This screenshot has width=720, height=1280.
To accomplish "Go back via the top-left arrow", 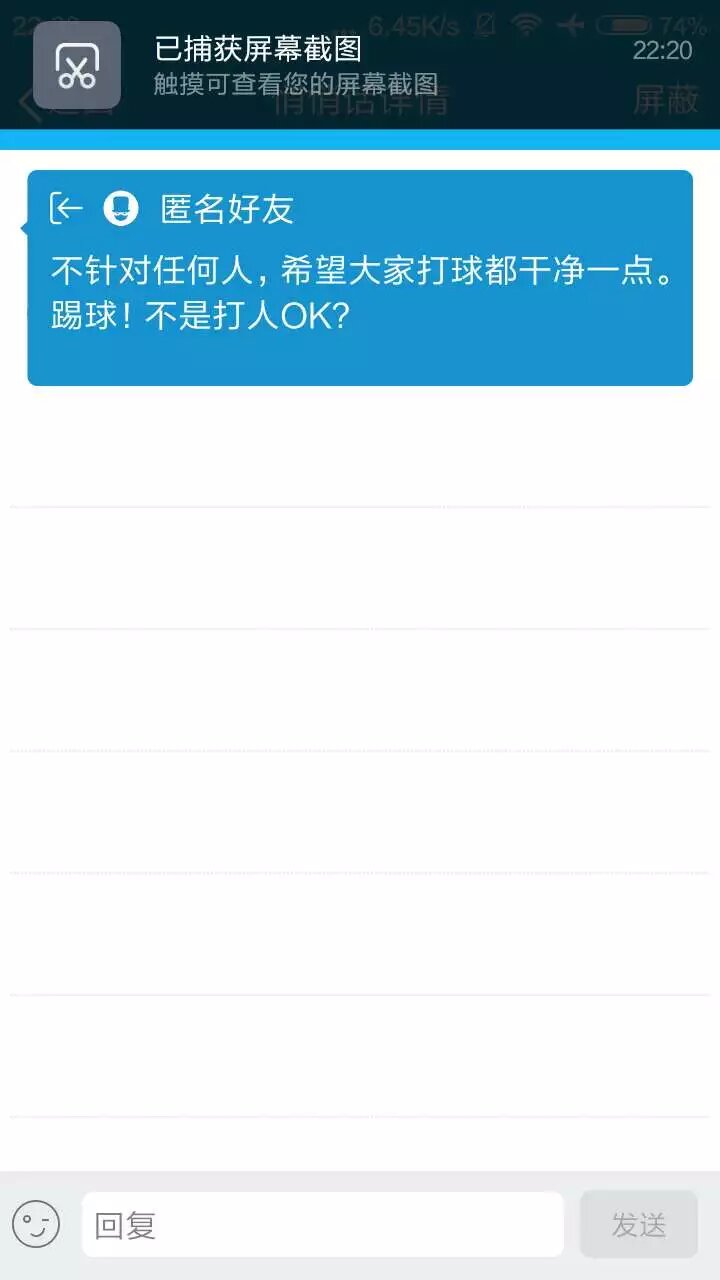I will pyautogui.click(x=30, y=105).
